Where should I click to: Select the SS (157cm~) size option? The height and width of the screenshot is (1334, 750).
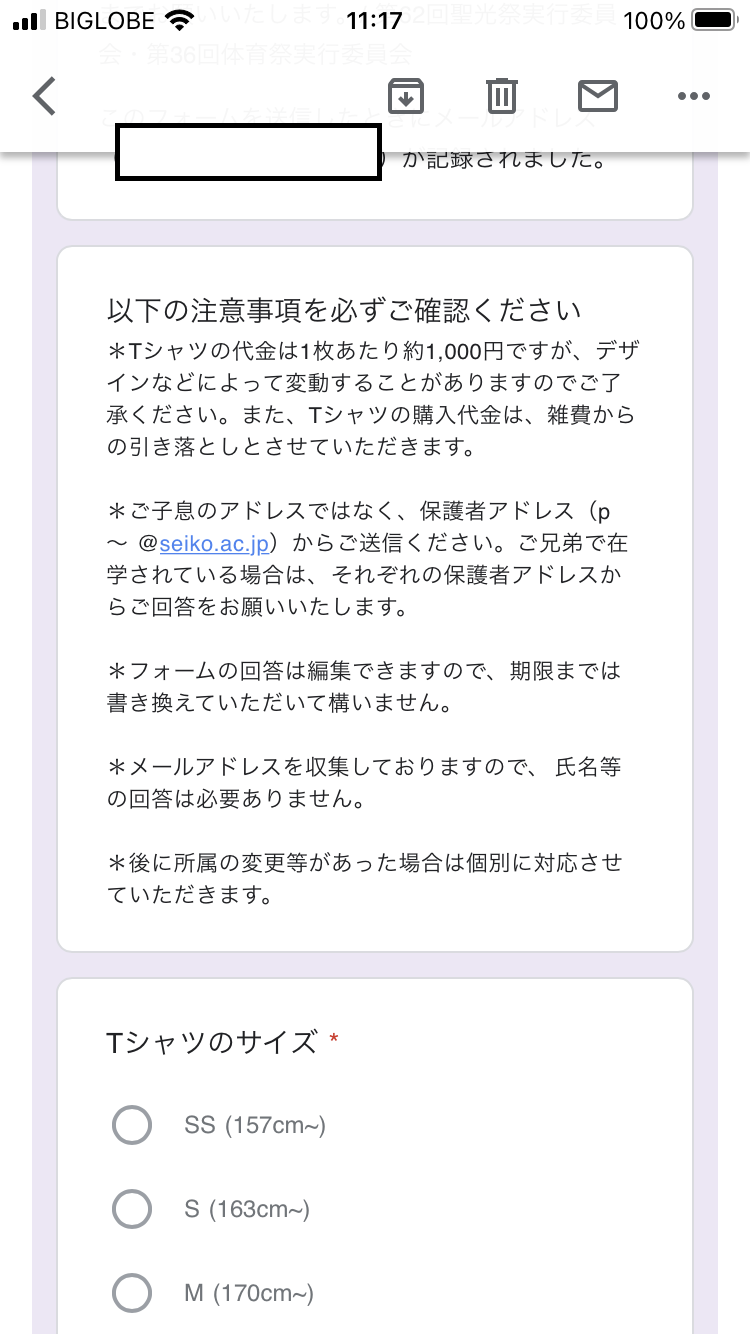[132, 1125]
